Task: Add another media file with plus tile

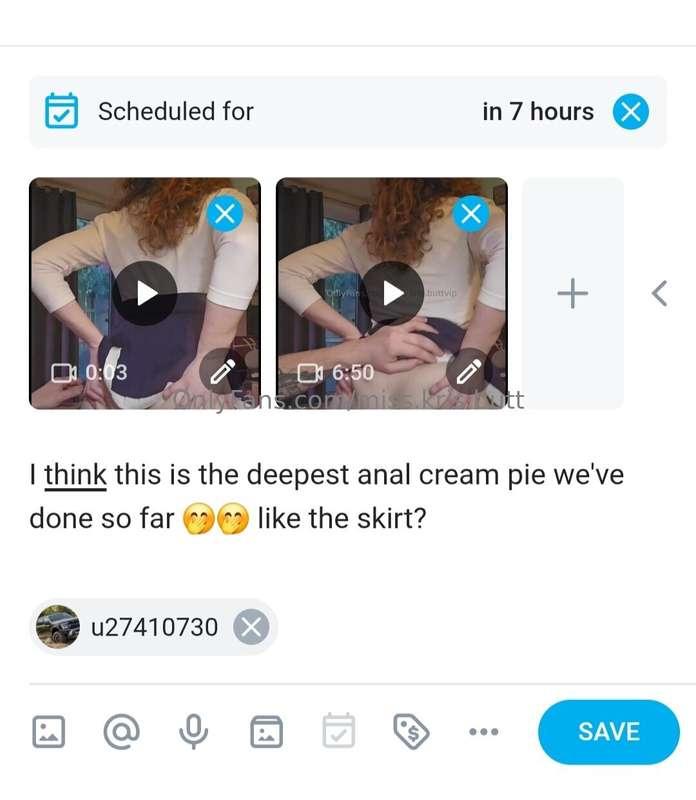Action: 572,293
